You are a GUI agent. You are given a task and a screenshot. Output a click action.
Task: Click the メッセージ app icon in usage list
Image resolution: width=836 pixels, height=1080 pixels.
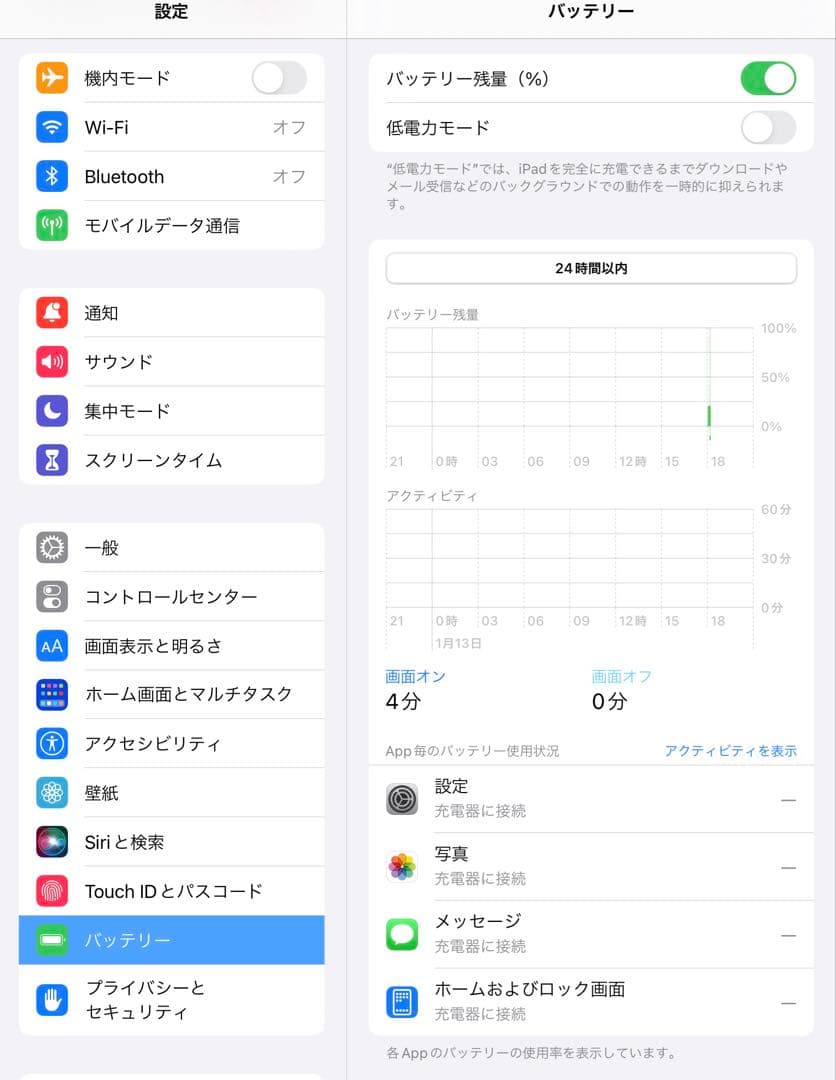tap(401, 933)
